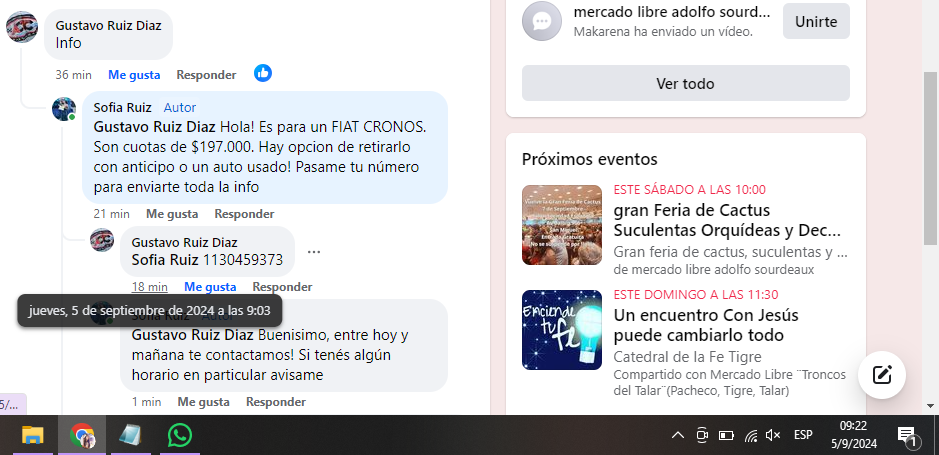Image resolution: width=939 pixels, height=455 pixels.
Task: Open options for the phone number comment
Action: 314,251
